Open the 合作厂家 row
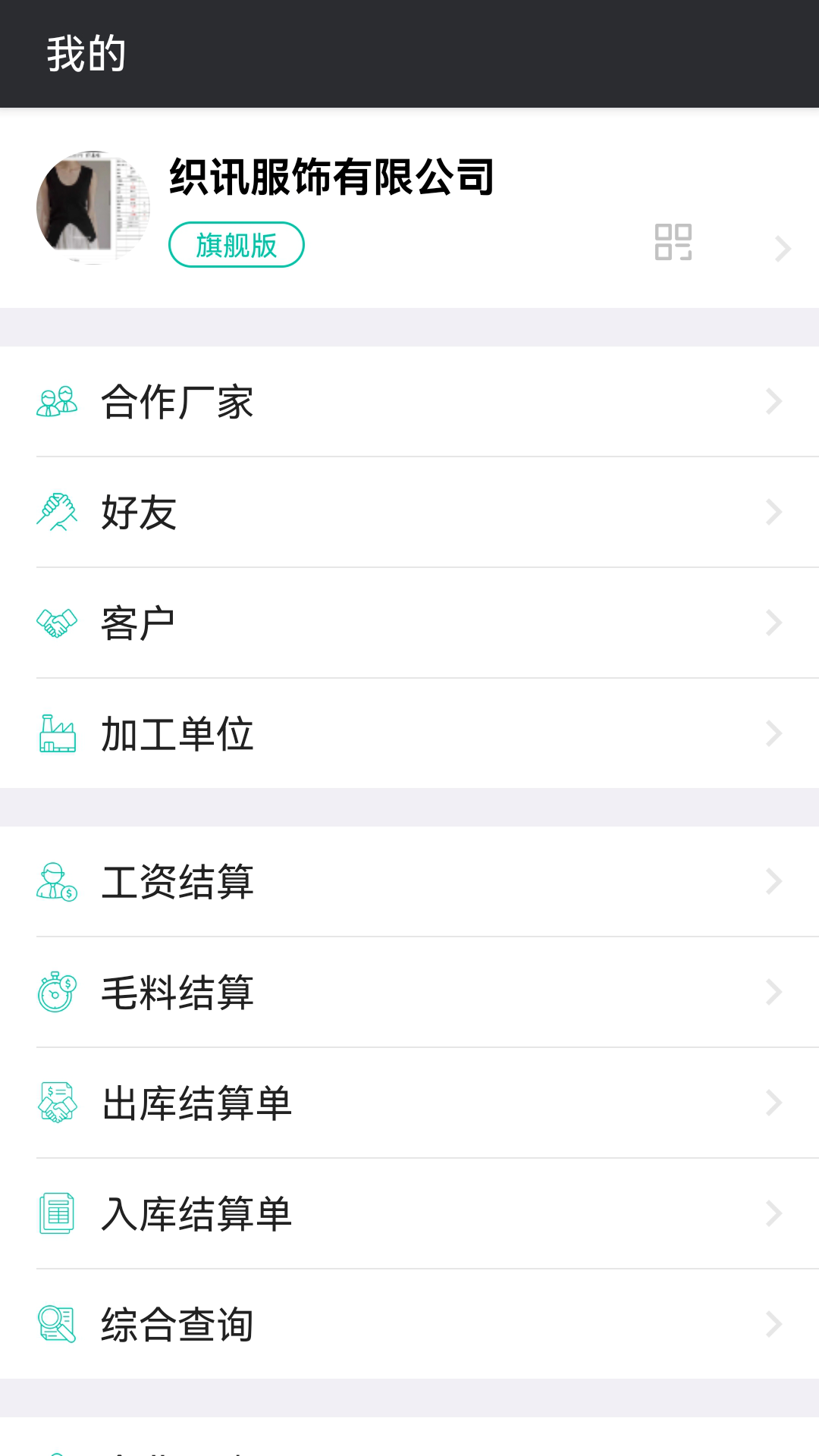The width and height of the screenshot is (819, 1456). coord(409,401)
